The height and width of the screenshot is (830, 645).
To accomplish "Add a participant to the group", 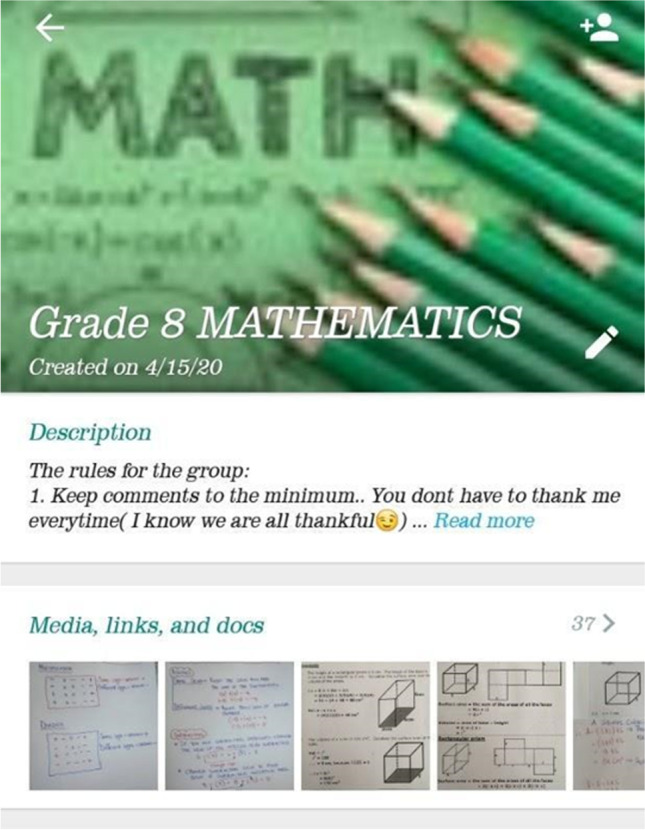I will 599,28.
